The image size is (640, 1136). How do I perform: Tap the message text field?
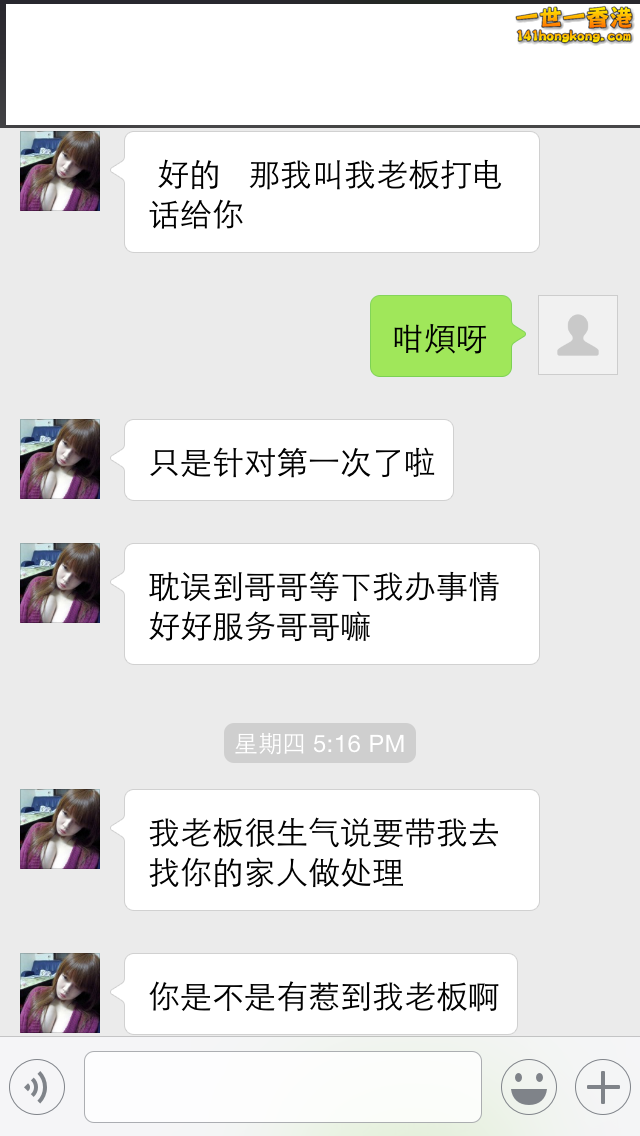(282, 1087)
